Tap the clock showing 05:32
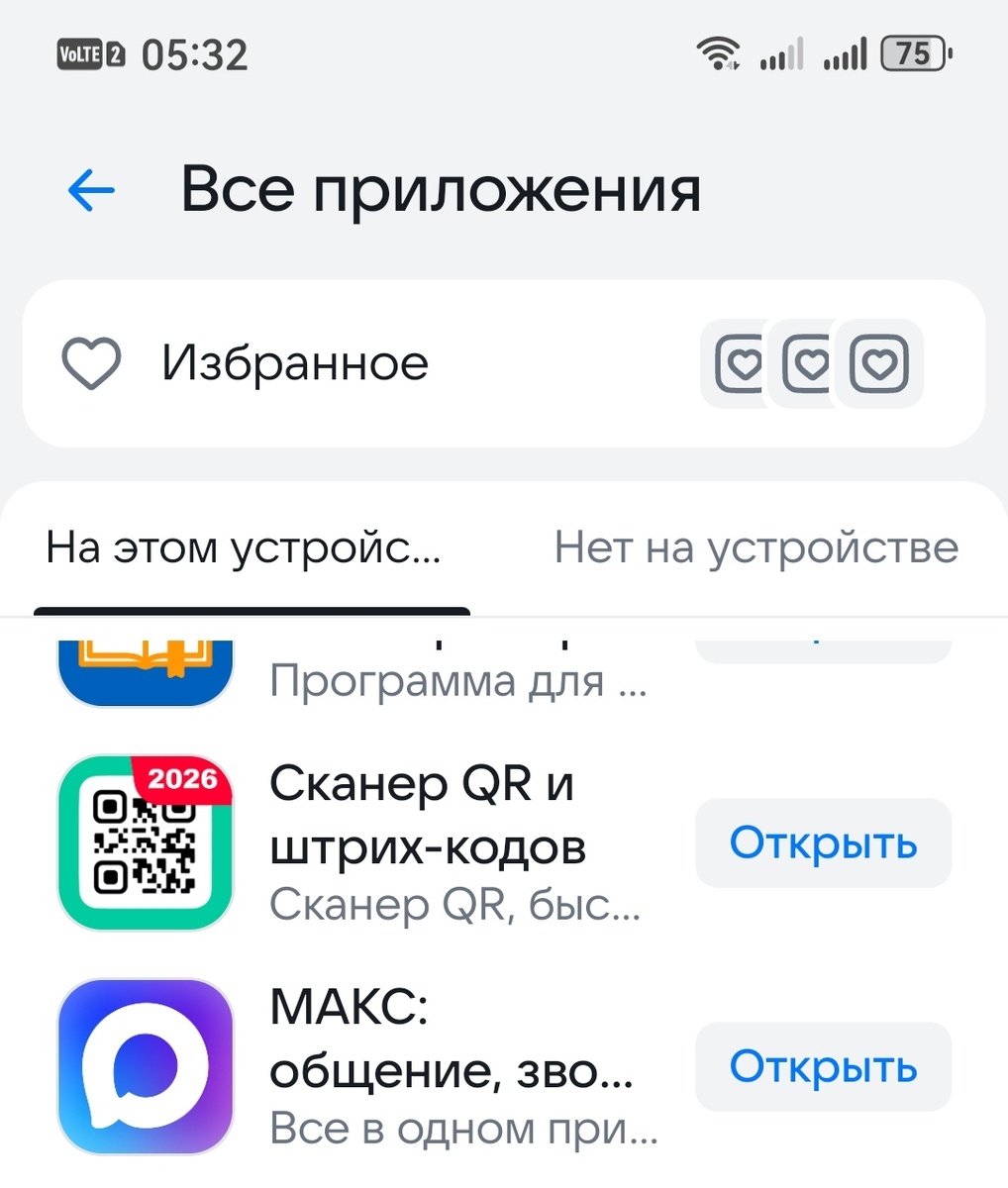This screenshot has height=1188, width=1008. pyautogui.click(x=194, y=54)
